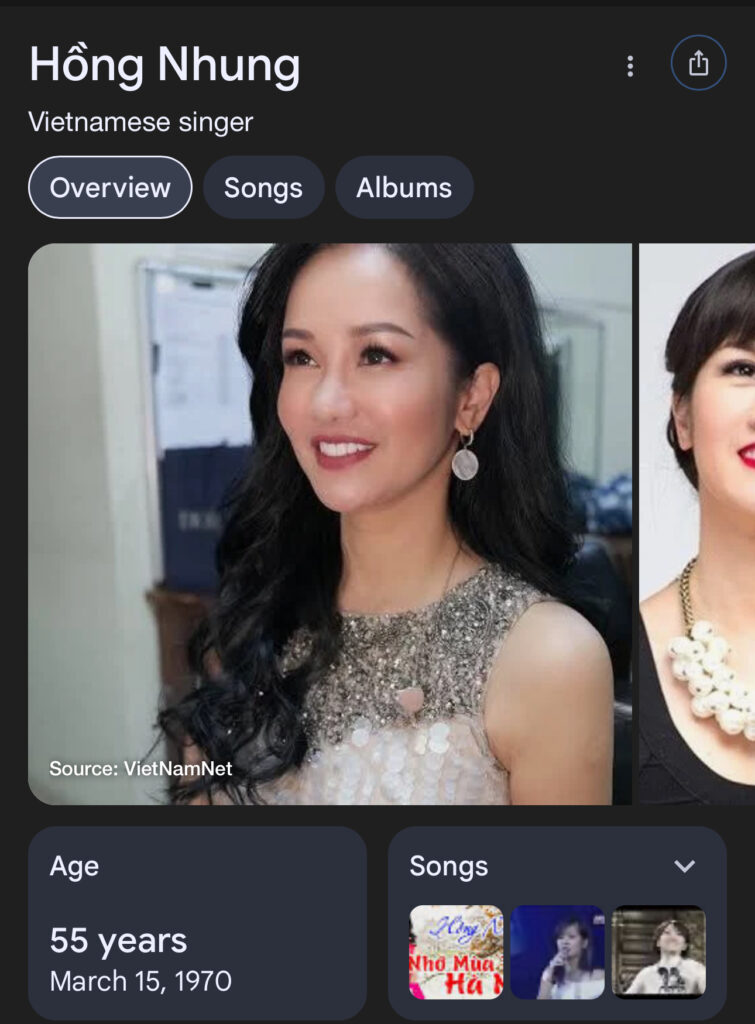Viewport: 755px width, 1024px height.
Task: Share this knowledge panel
Action: tap(698, 63)
